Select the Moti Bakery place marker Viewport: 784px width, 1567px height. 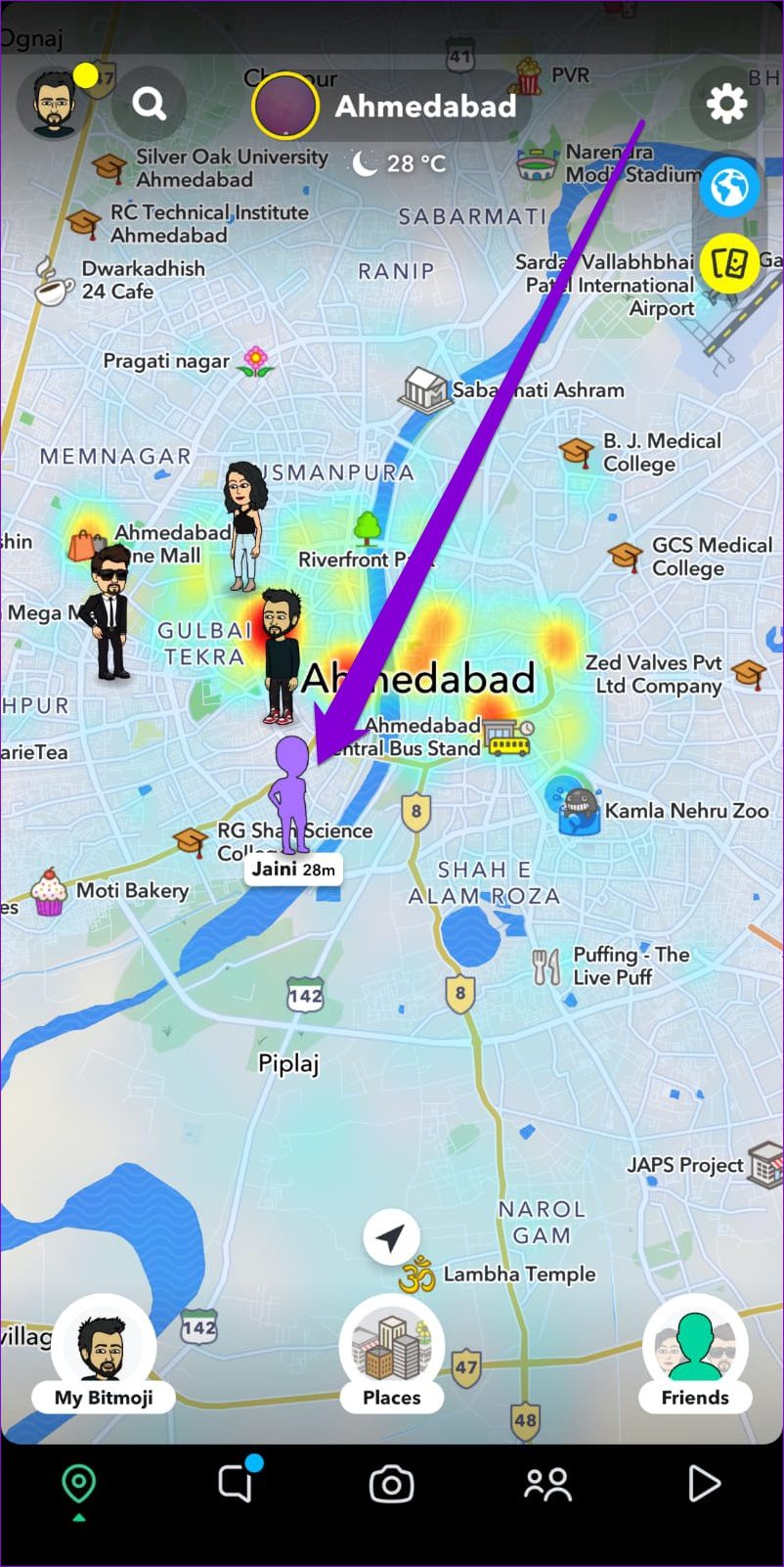[48, 891]
